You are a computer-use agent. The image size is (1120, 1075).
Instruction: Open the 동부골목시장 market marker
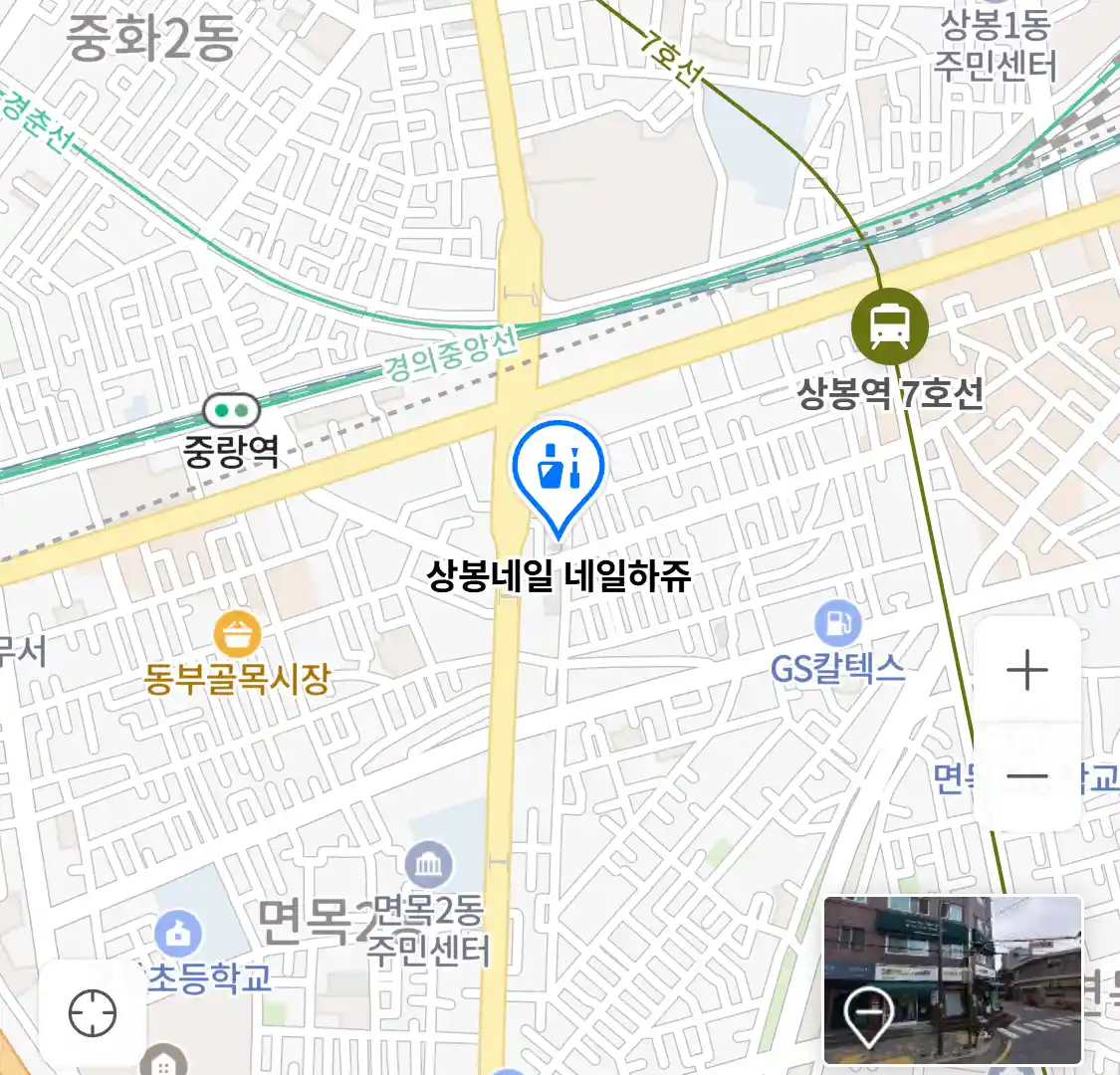pos(238,636)
